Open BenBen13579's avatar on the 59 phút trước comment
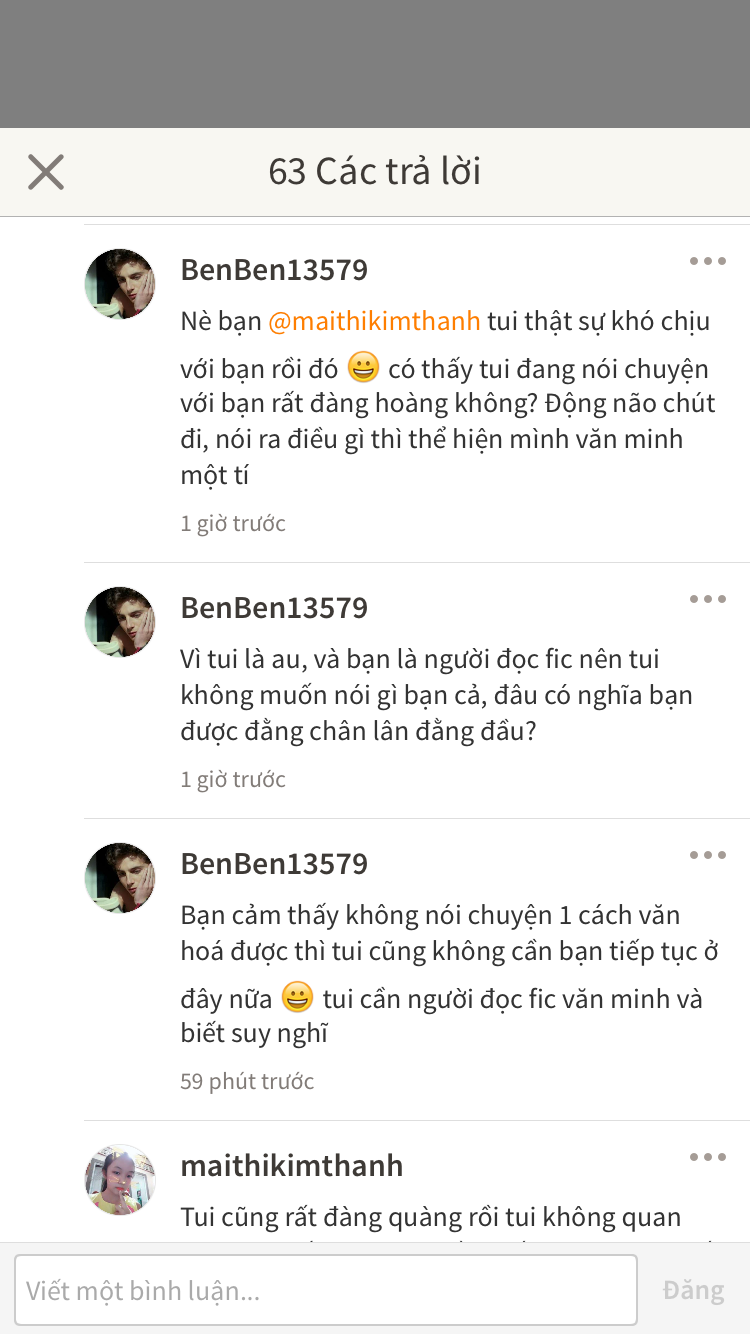 [120, 878]
